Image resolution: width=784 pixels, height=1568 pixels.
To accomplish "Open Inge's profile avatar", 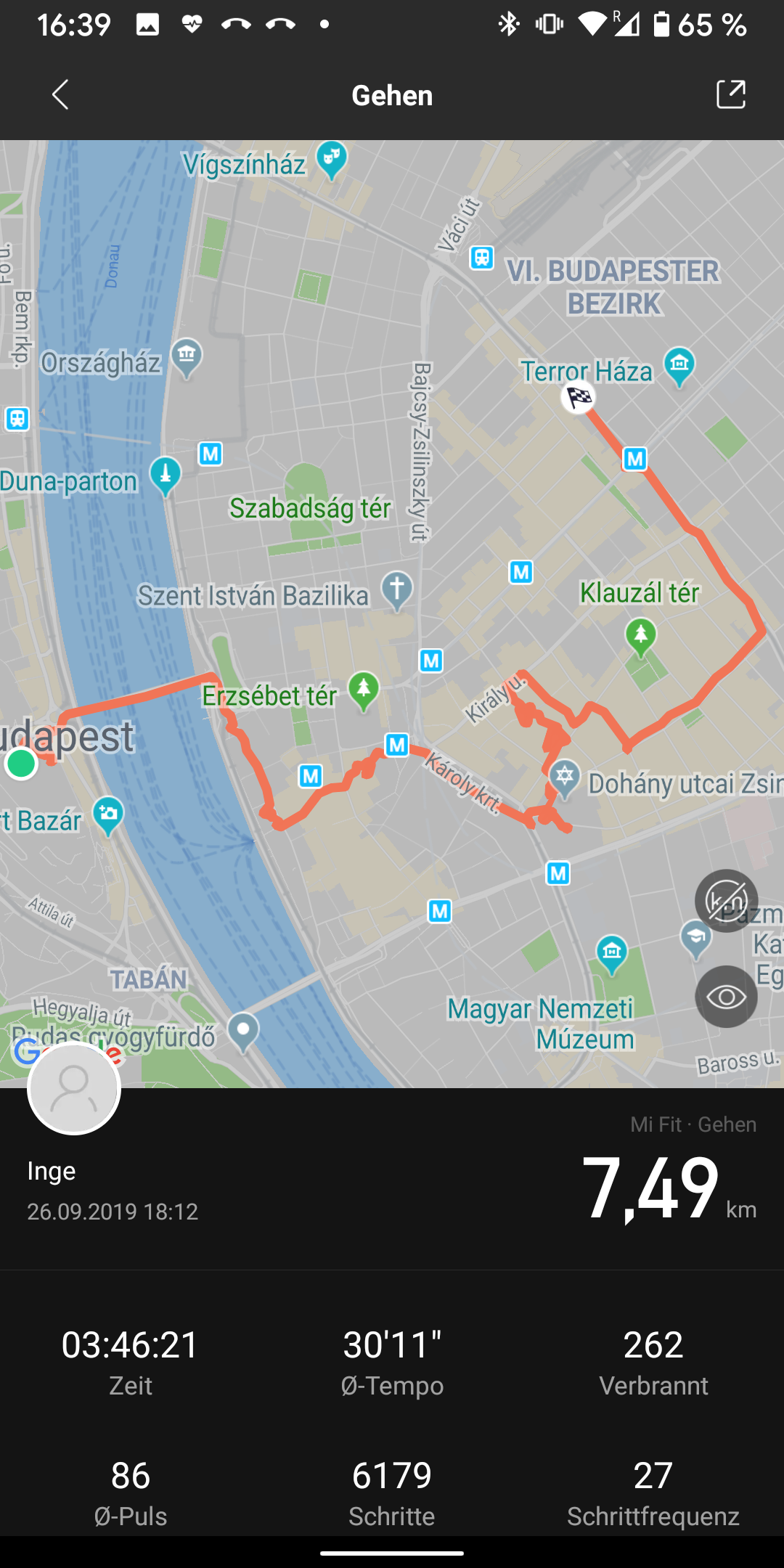I will coord(74,1087).
